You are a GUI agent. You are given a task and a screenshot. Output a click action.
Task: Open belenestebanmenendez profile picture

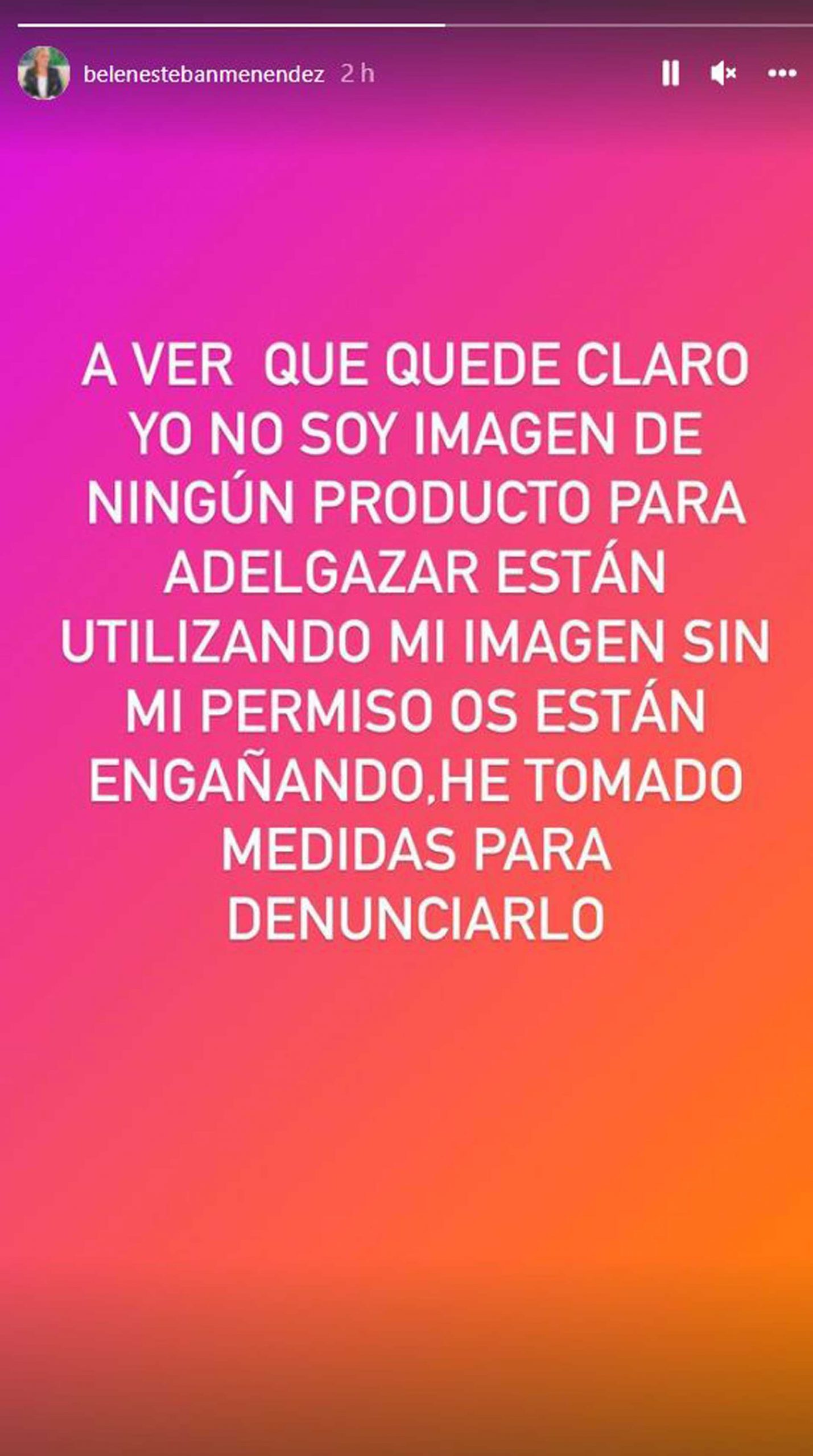pyautogui.click(x=44, y=73)
